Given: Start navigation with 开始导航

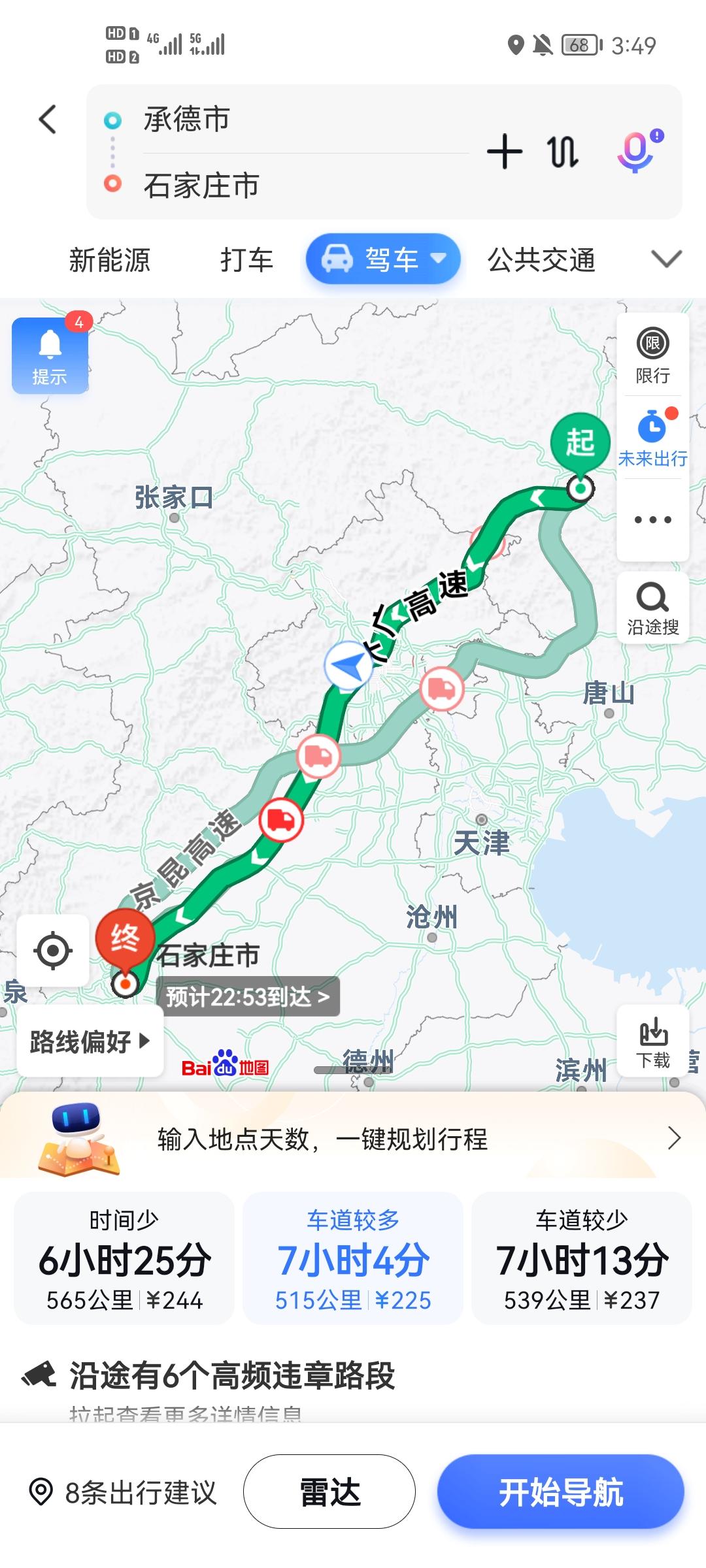Looking at the screenshot, I should 560,1492.
